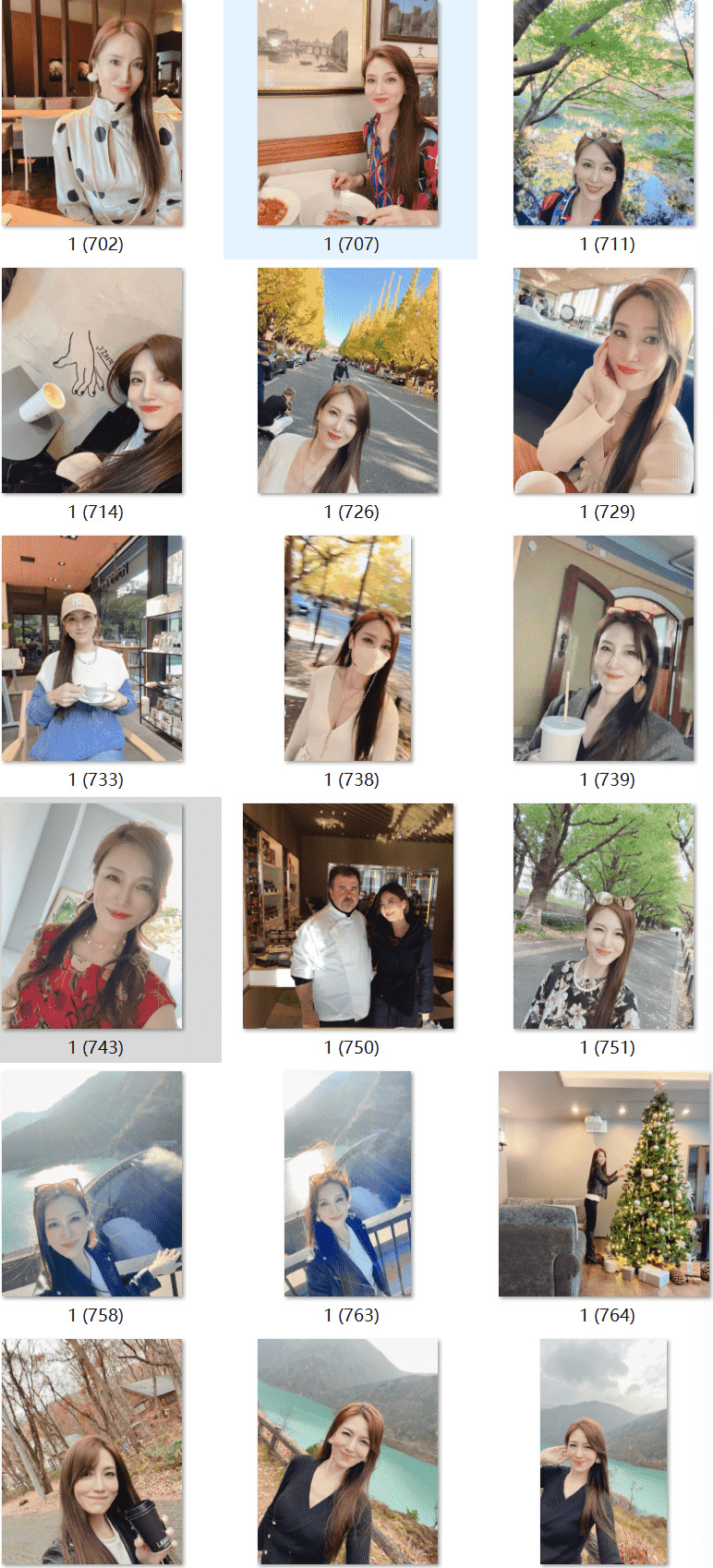Open the image named 1 (764)
The image size is (713, 1568).
tap(604, 1184)
